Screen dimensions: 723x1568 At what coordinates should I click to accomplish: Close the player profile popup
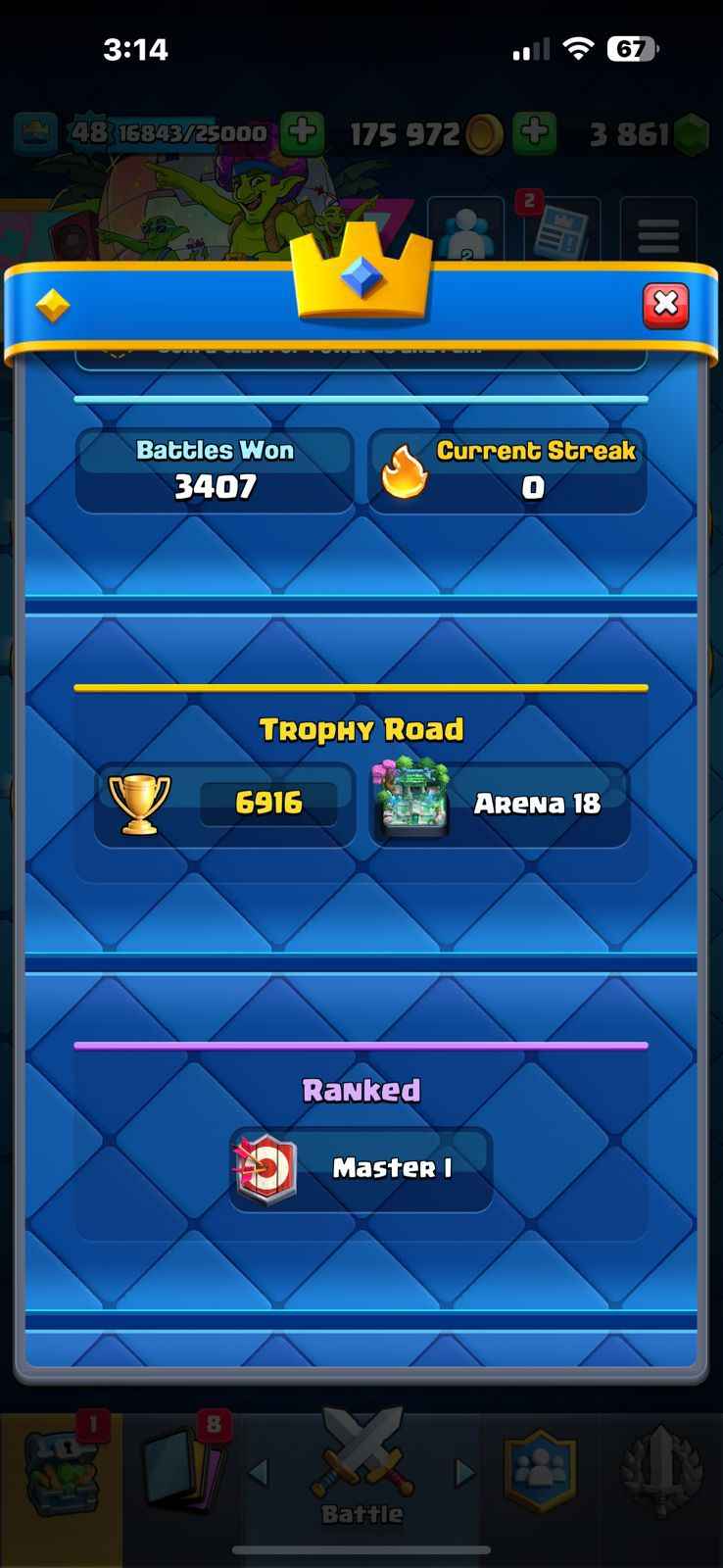coord(665,305)
